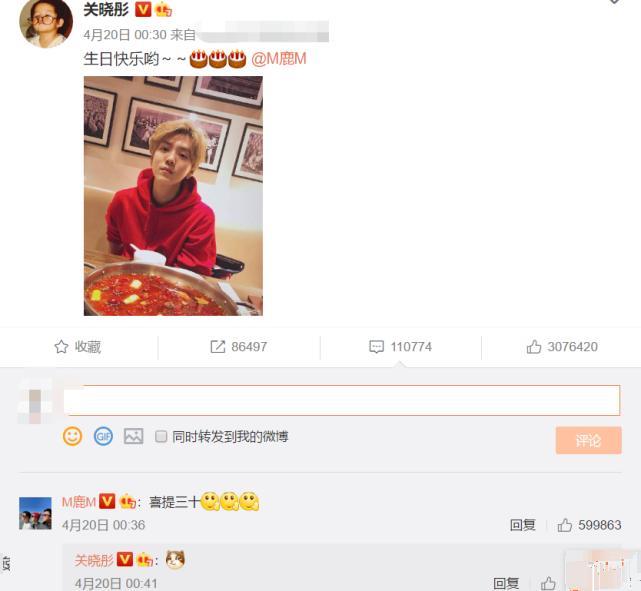
Task: Focus the comment text box
Action: click(341, 401)
